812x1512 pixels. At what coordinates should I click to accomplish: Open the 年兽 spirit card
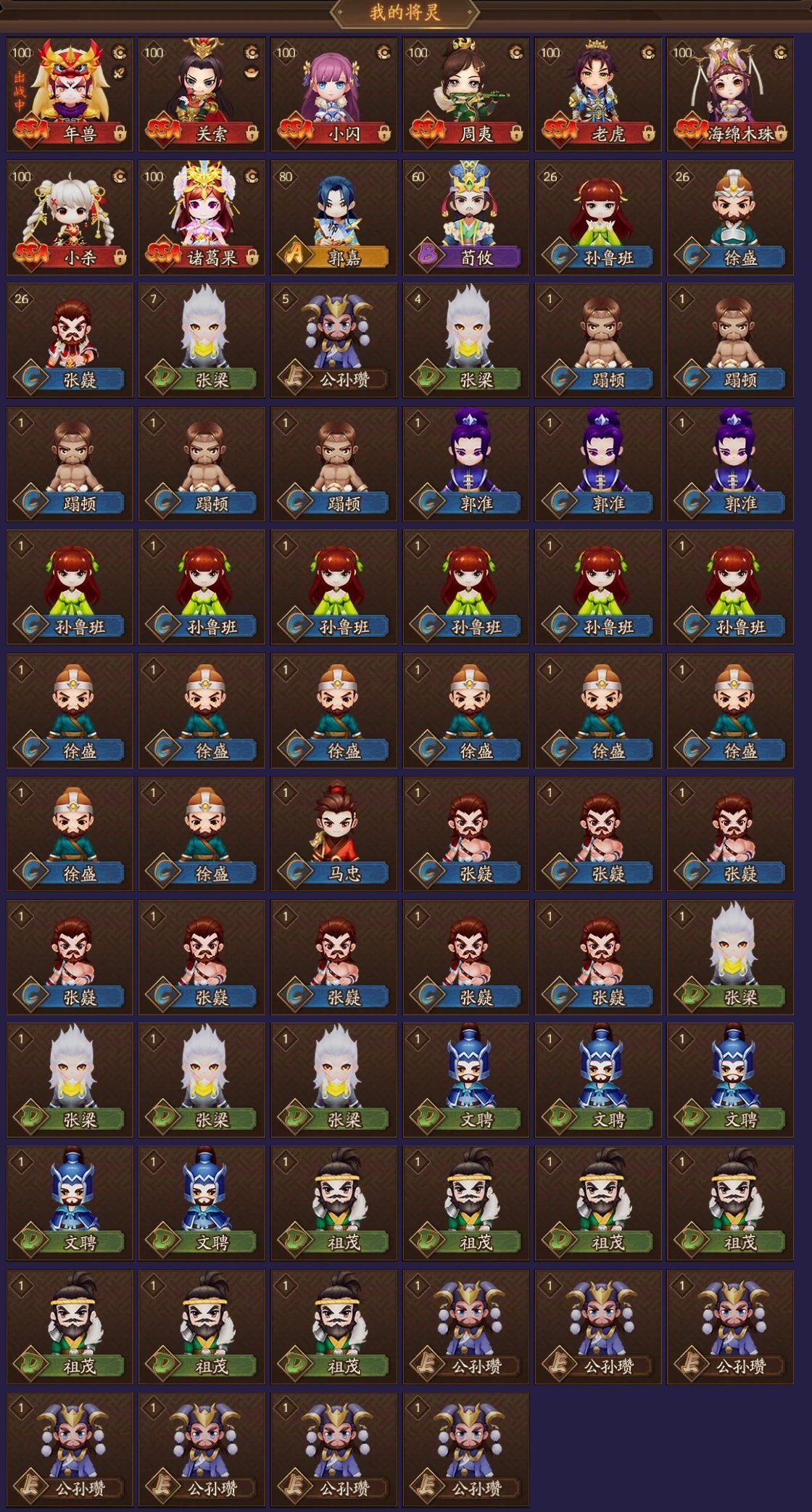coord(70,94)
